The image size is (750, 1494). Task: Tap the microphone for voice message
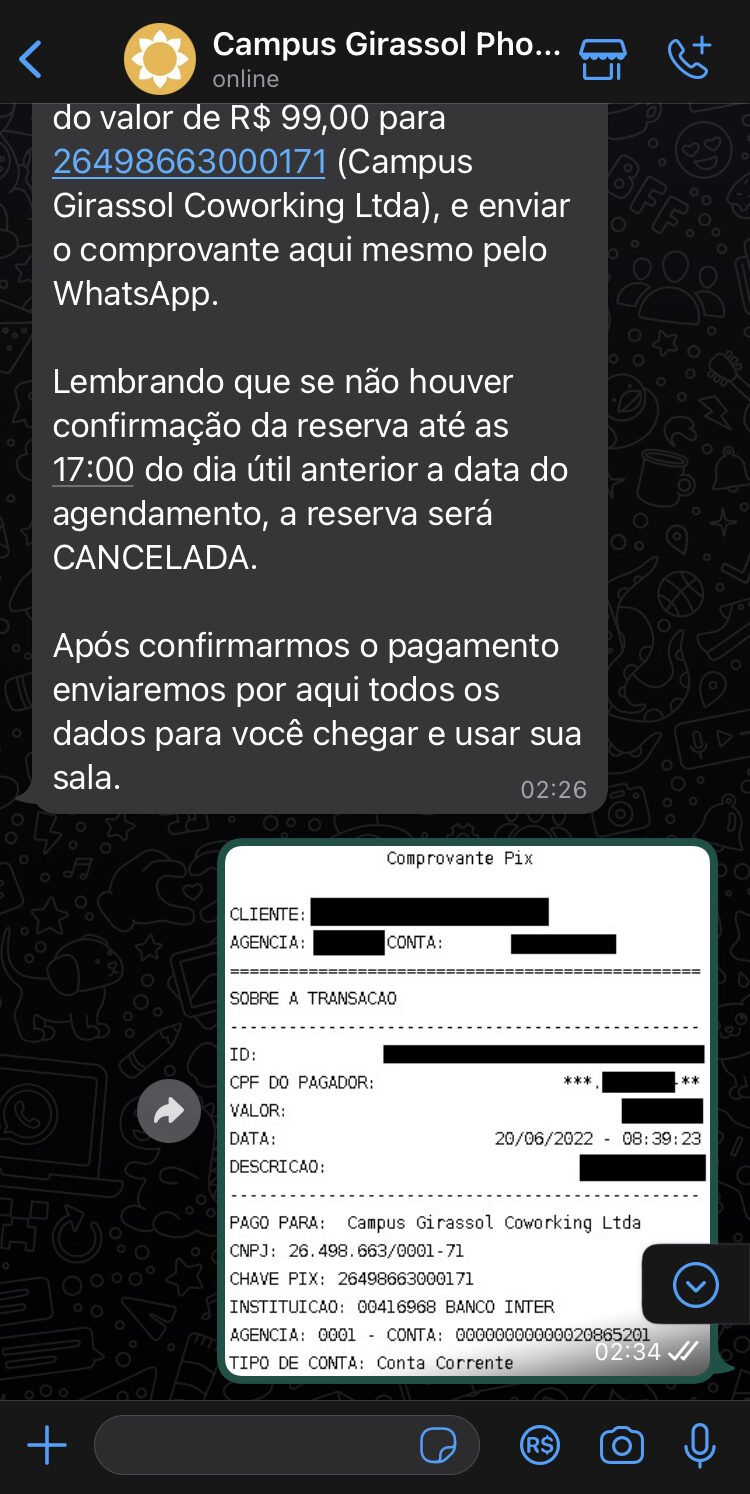(x=699, y=1445)
